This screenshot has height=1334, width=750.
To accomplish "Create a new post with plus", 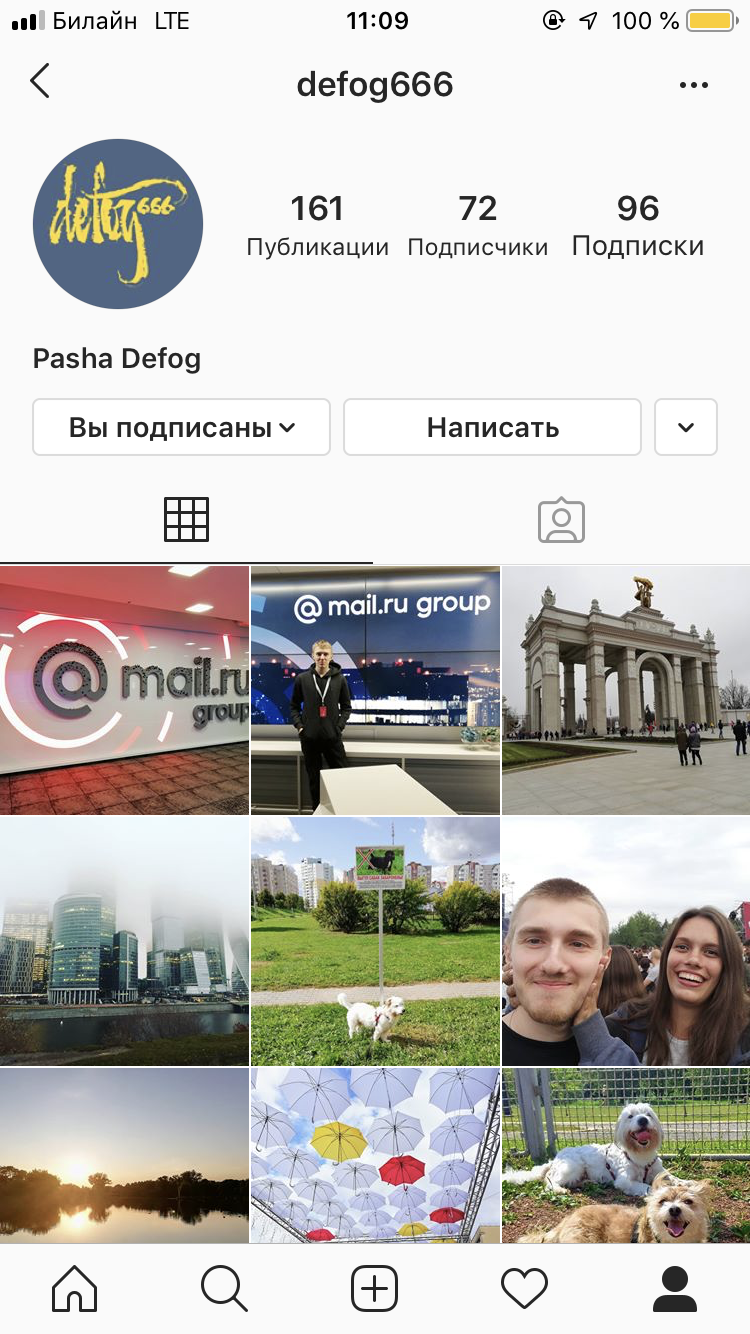I will (375, 1288).
